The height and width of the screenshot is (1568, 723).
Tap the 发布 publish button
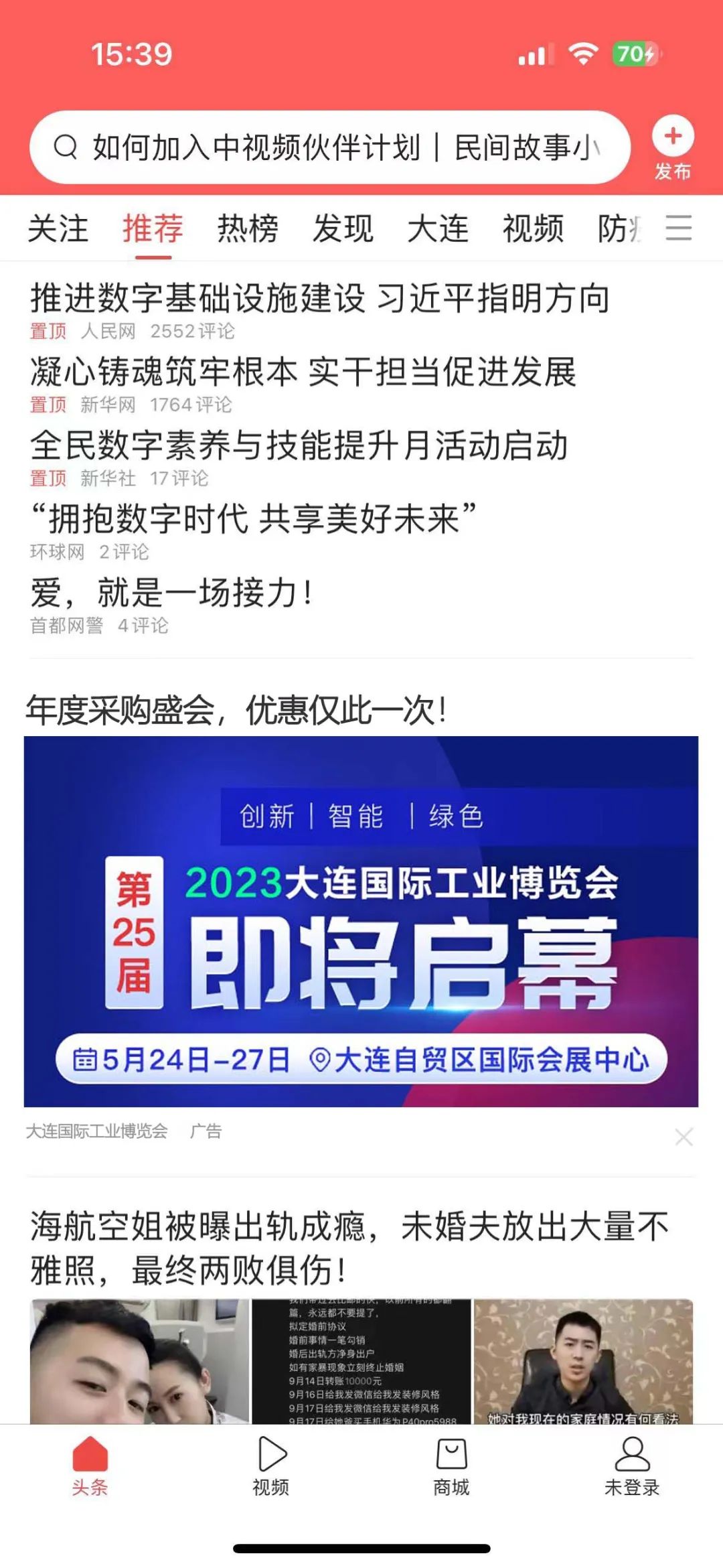[x=673, y=149]
